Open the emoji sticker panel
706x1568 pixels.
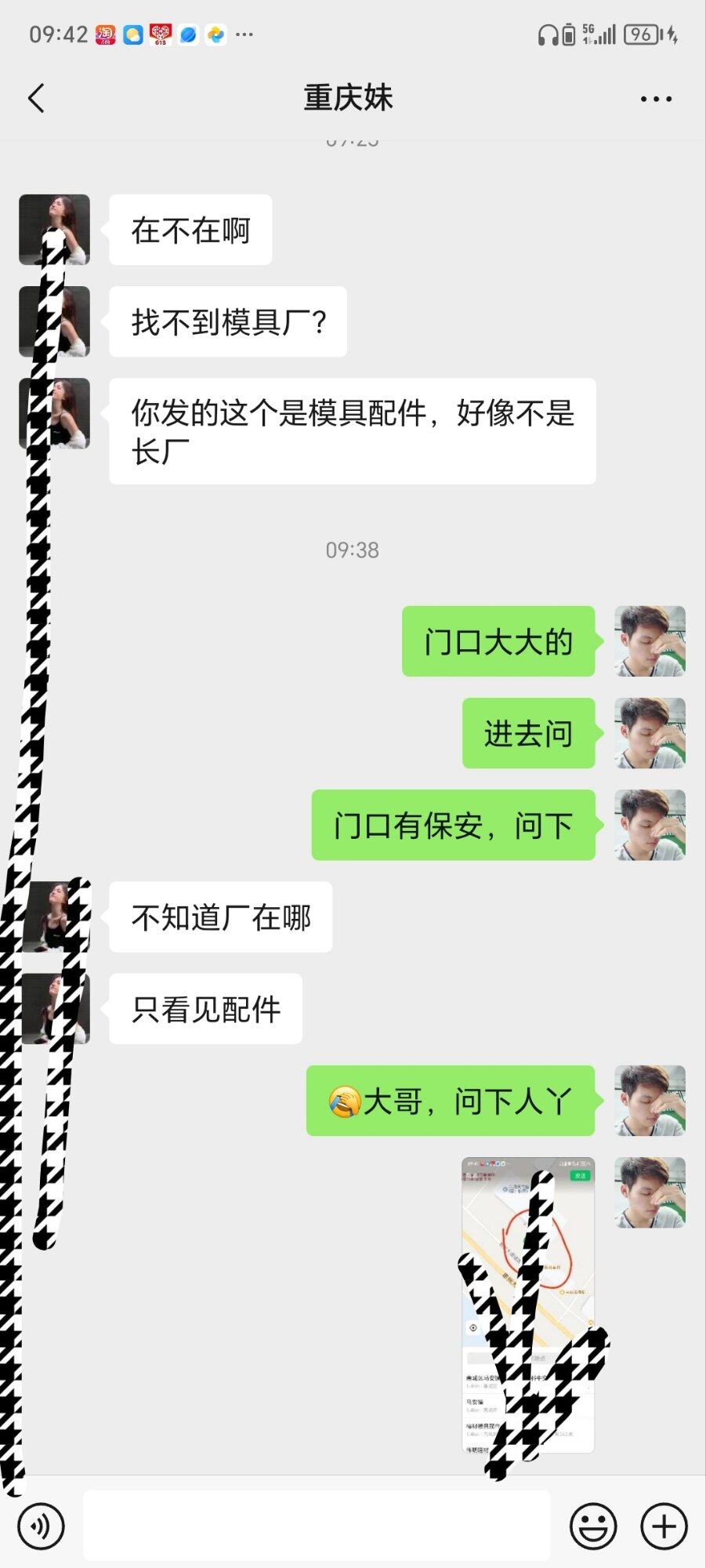593,1526
